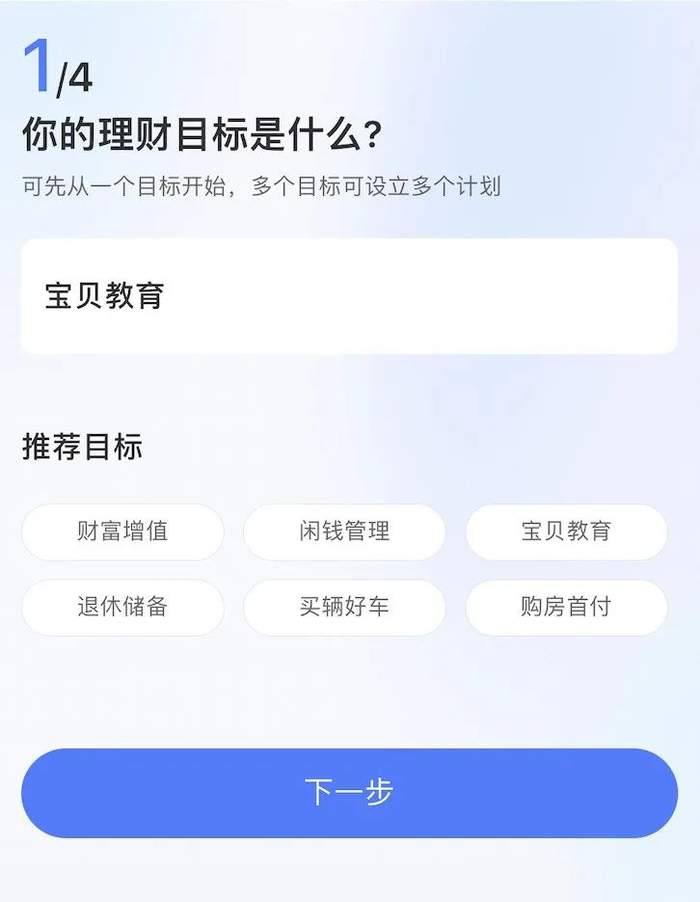Select the 财富增值 goal chip

tap(122, 532)
